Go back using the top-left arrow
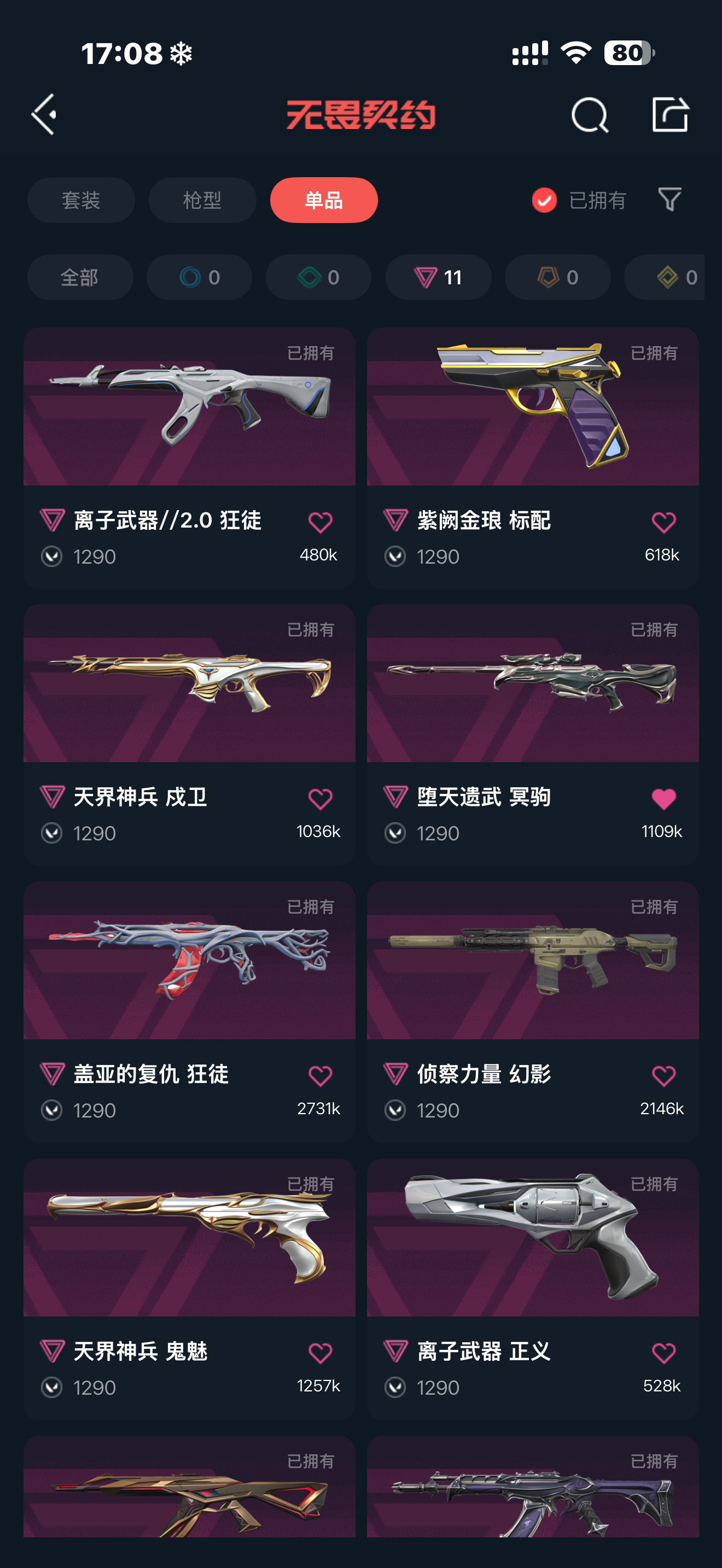 [44, 114]
